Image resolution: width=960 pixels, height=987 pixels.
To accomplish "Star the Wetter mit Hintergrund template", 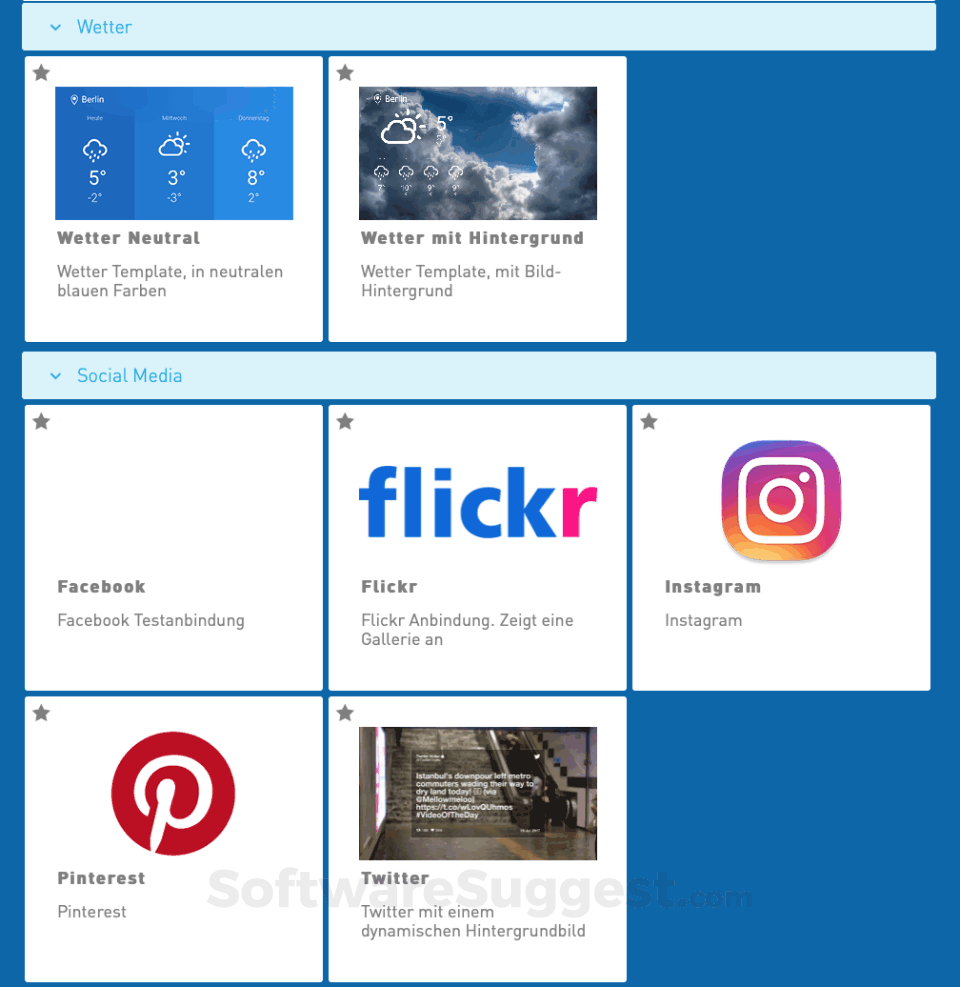I will tap(345, 73).
